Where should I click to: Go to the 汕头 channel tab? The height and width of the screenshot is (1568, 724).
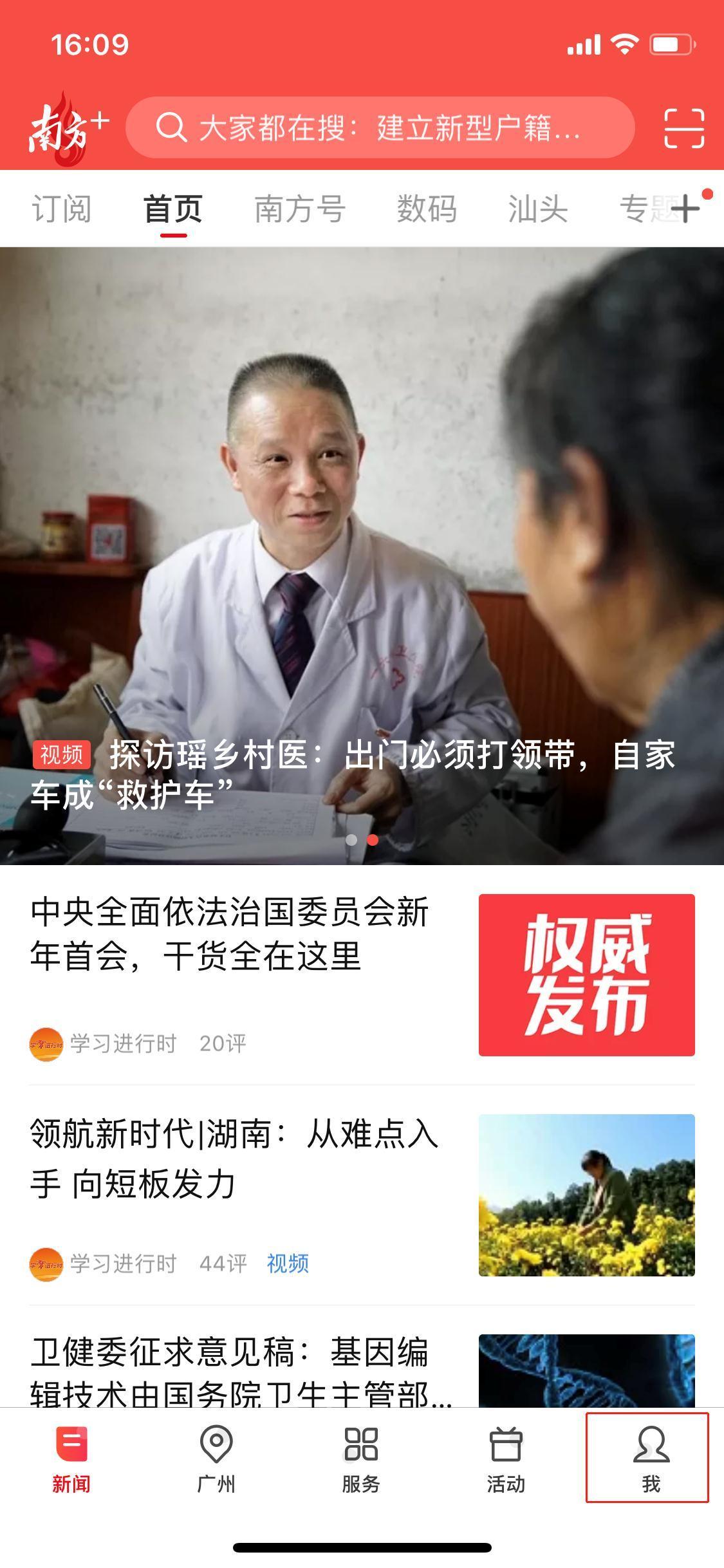pos(538,209)
